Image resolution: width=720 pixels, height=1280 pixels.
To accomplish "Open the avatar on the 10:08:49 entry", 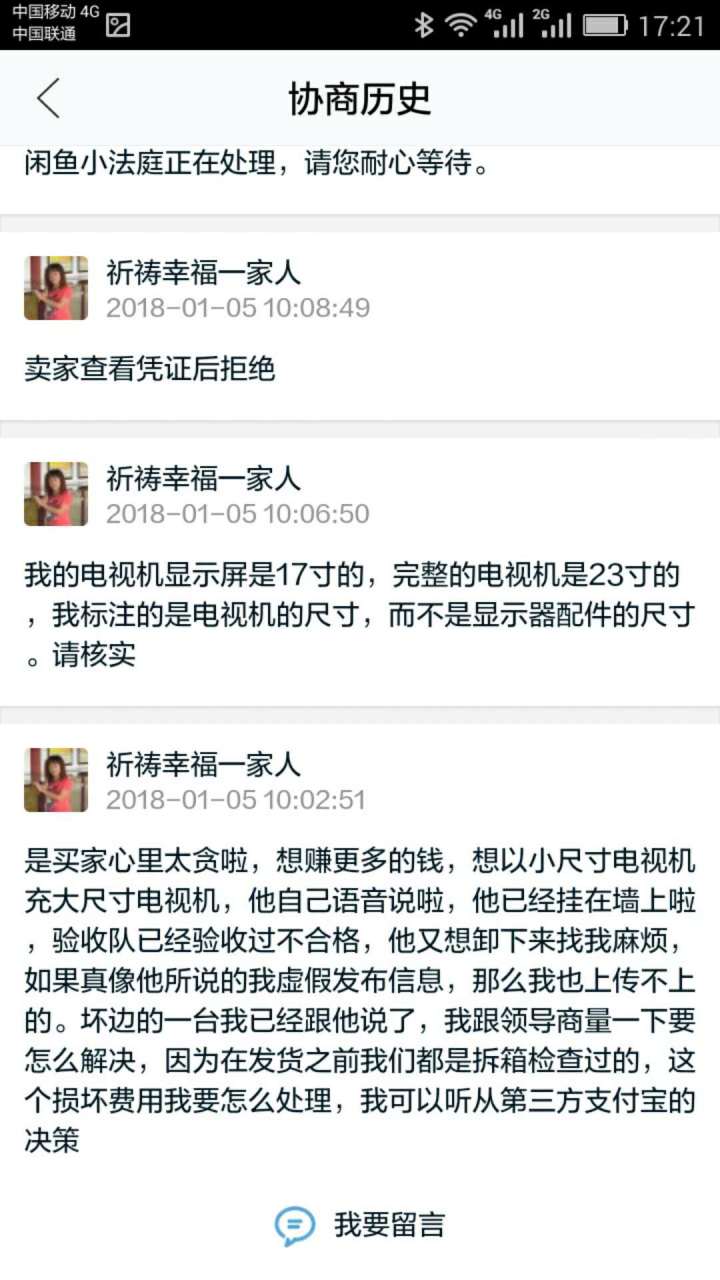I will (56, 288).
